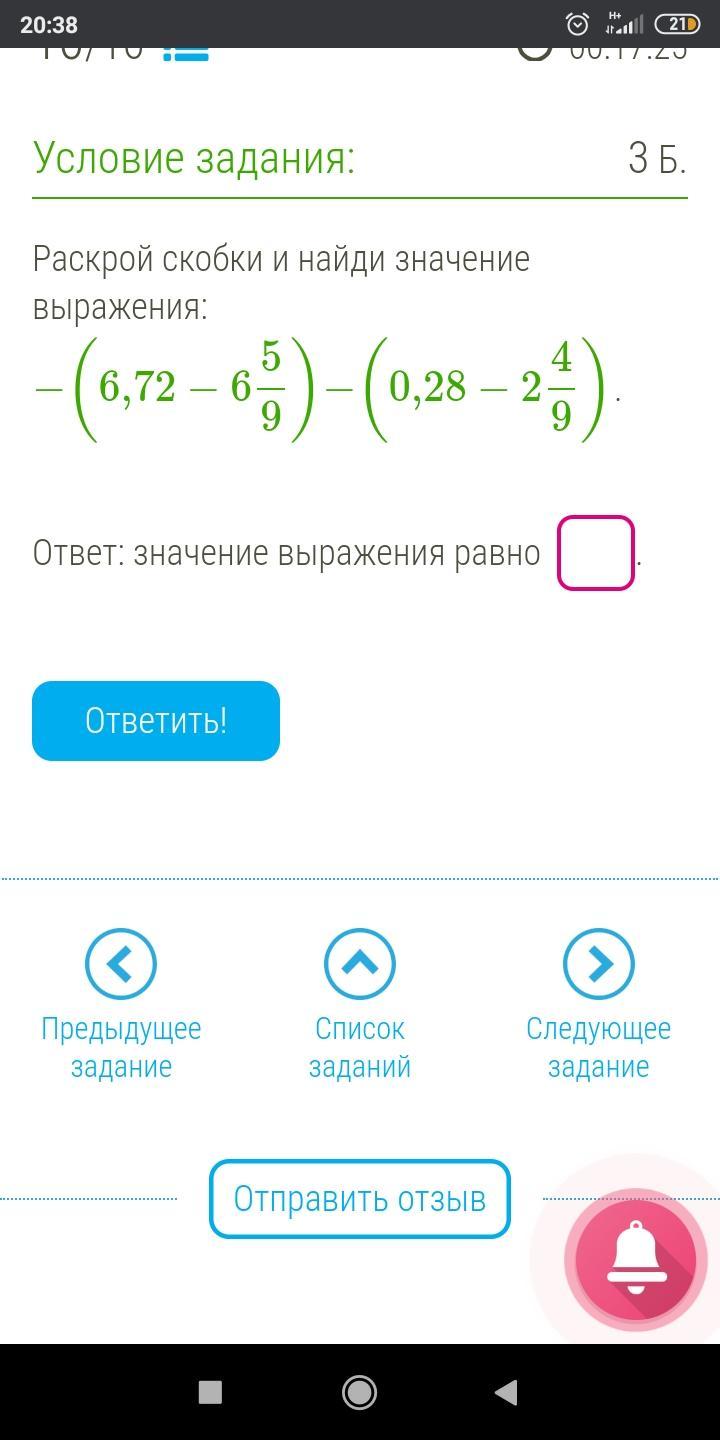Image resolution: width=720 pixels, height=1440 pixels.
Task: Tap system back button
Action: coord(506,1392)
